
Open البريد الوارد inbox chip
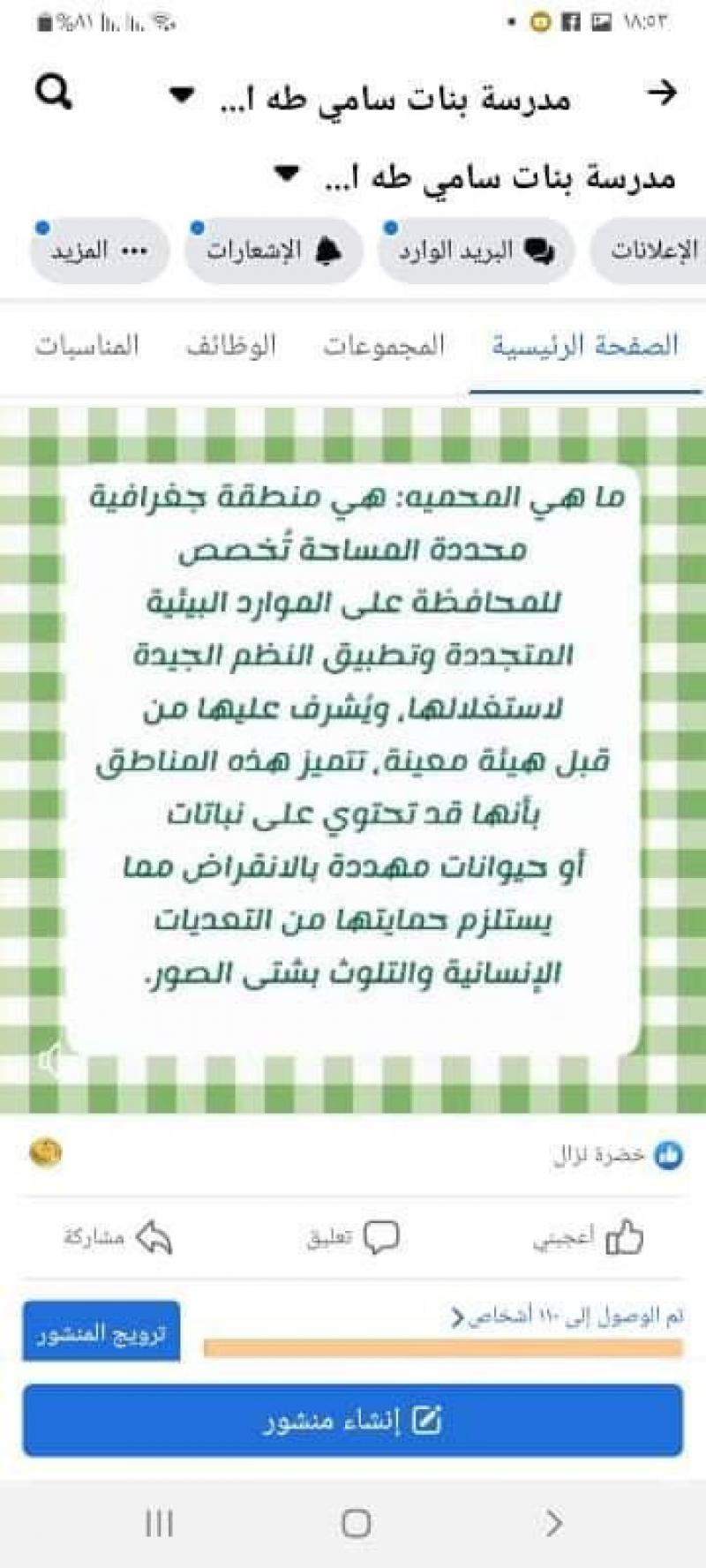(x=476, y=251)
